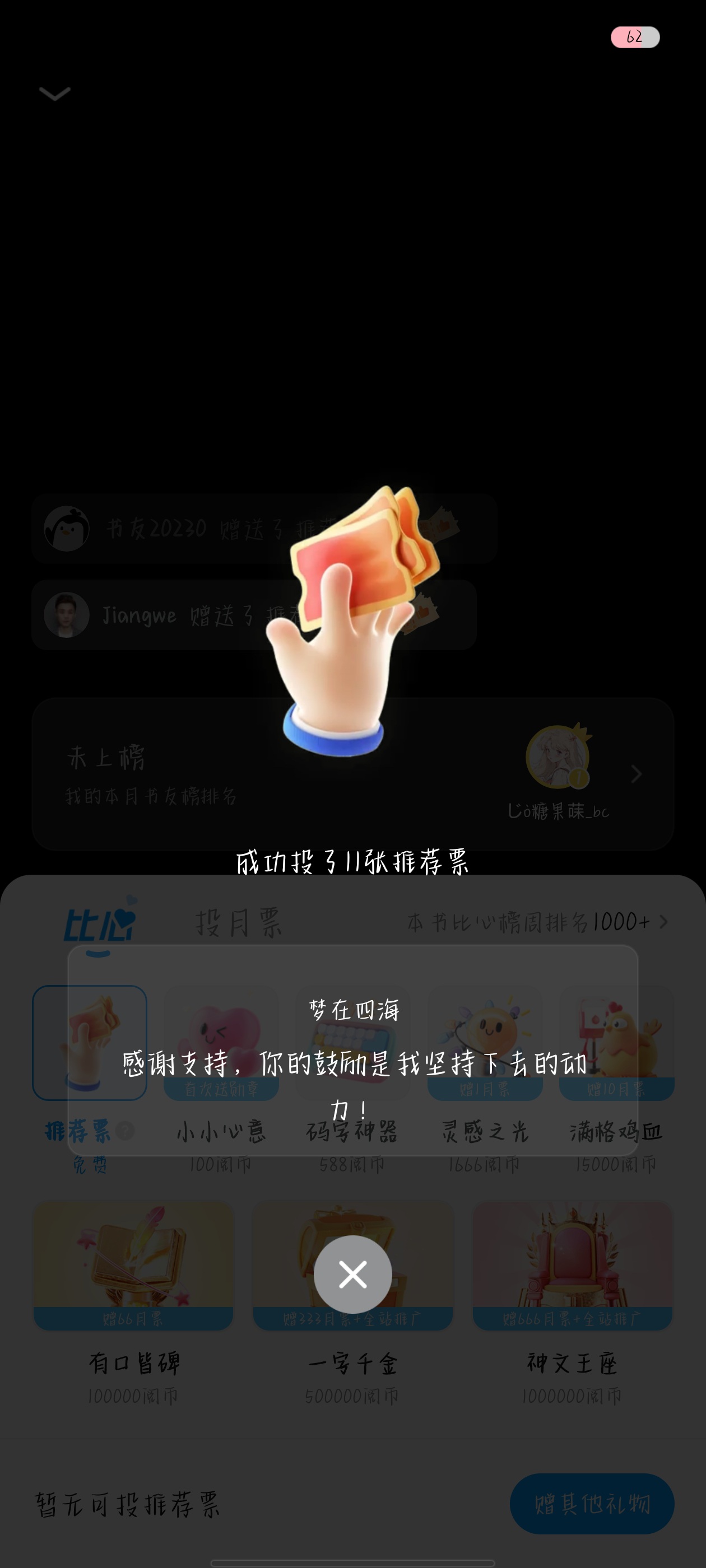Dismiss the thank-you popup with the X button
Image resolution: width=706 pixels, height=1568 pixels.
[x=352, y=1274]
